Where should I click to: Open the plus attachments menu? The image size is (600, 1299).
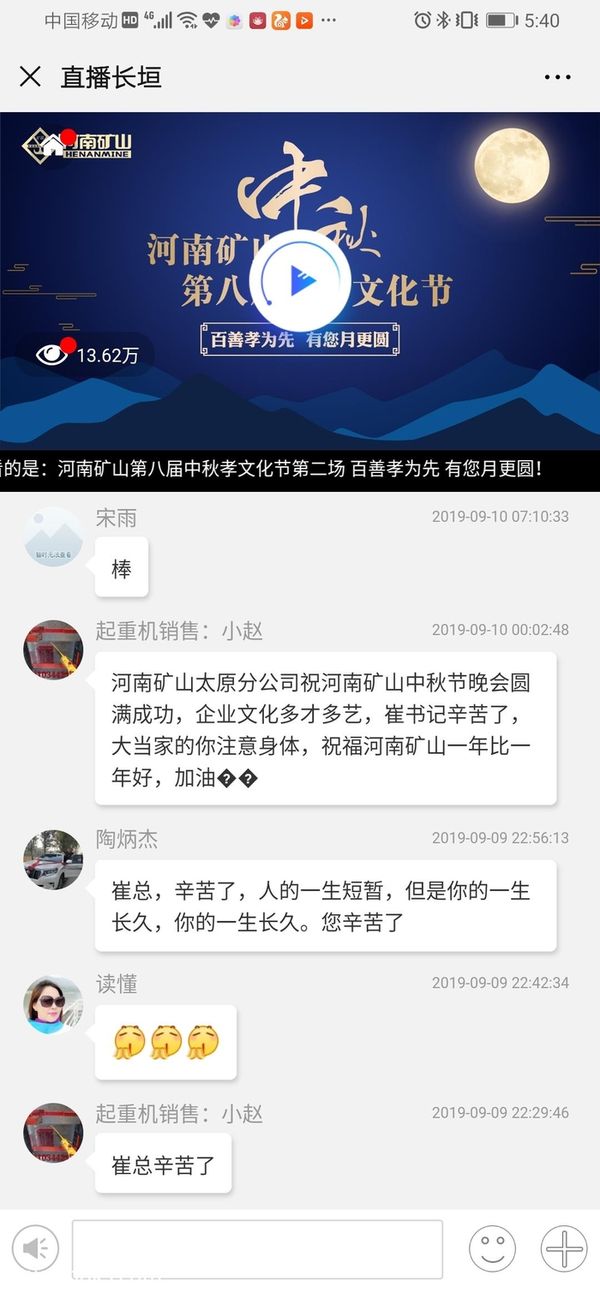point(563,1248)
